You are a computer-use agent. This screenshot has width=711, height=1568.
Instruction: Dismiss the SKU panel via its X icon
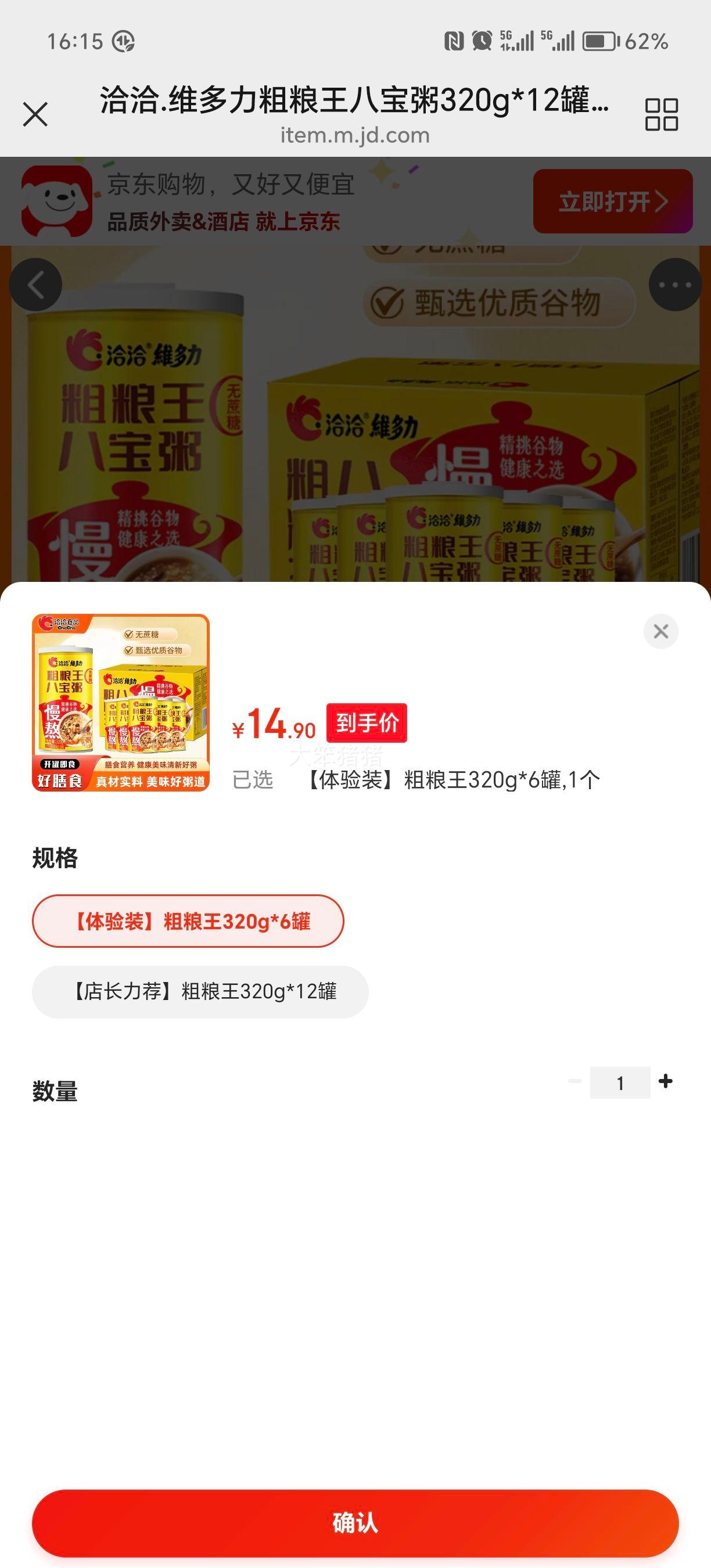pos(661,632)
